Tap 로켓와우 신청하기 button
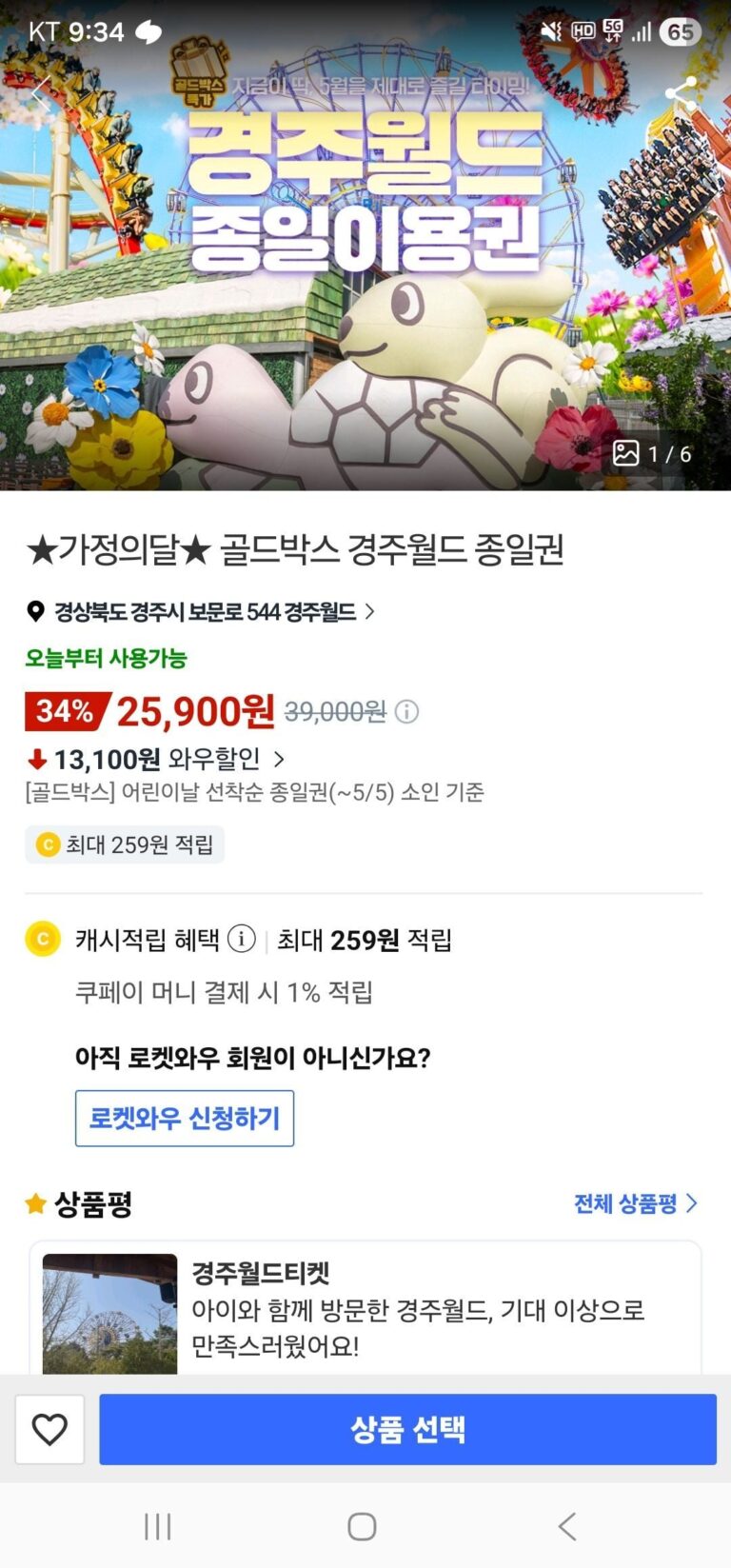Viewport: 731px width, 1568px height. [185, 1118]
